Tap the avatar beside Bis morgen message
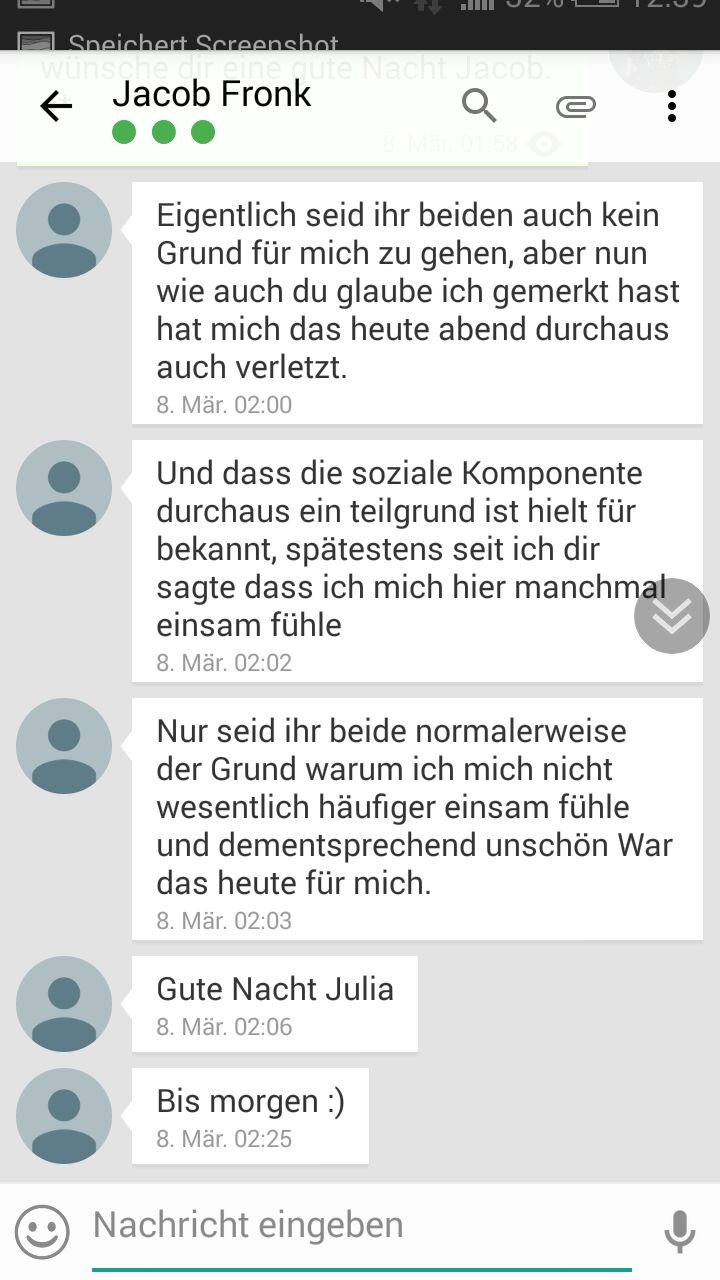720x1280 pixels. click(x=64, y=1116)
